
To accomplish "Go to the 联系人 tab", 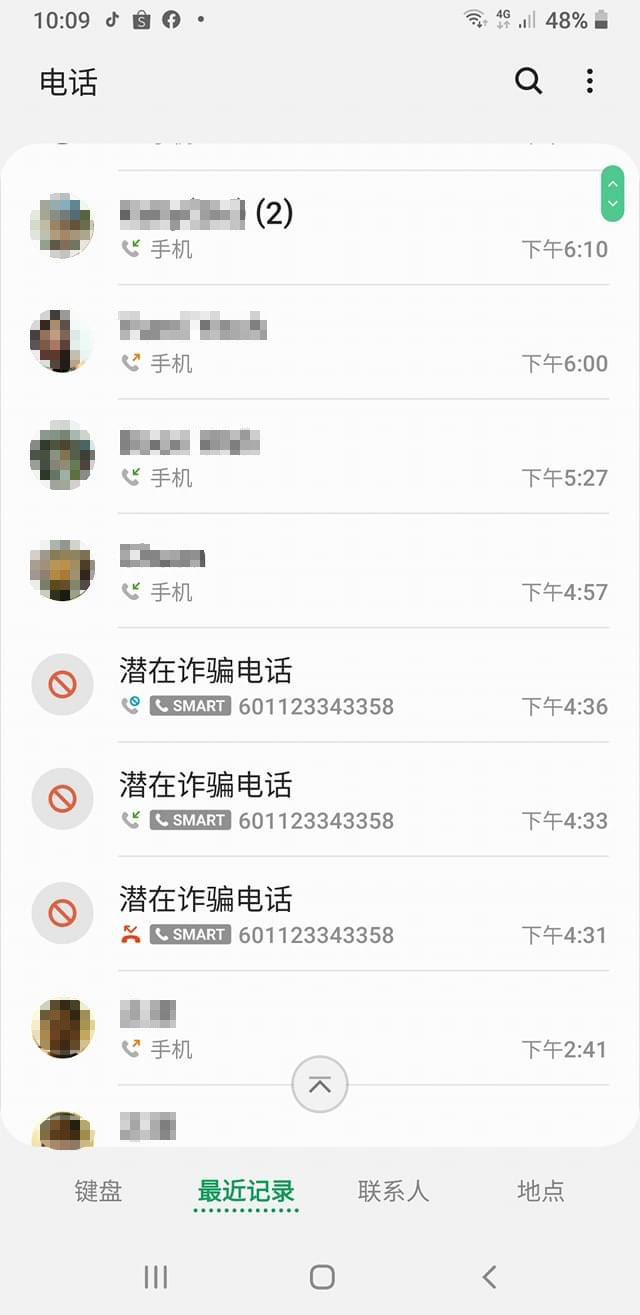I will click(x=393, y=1191).
